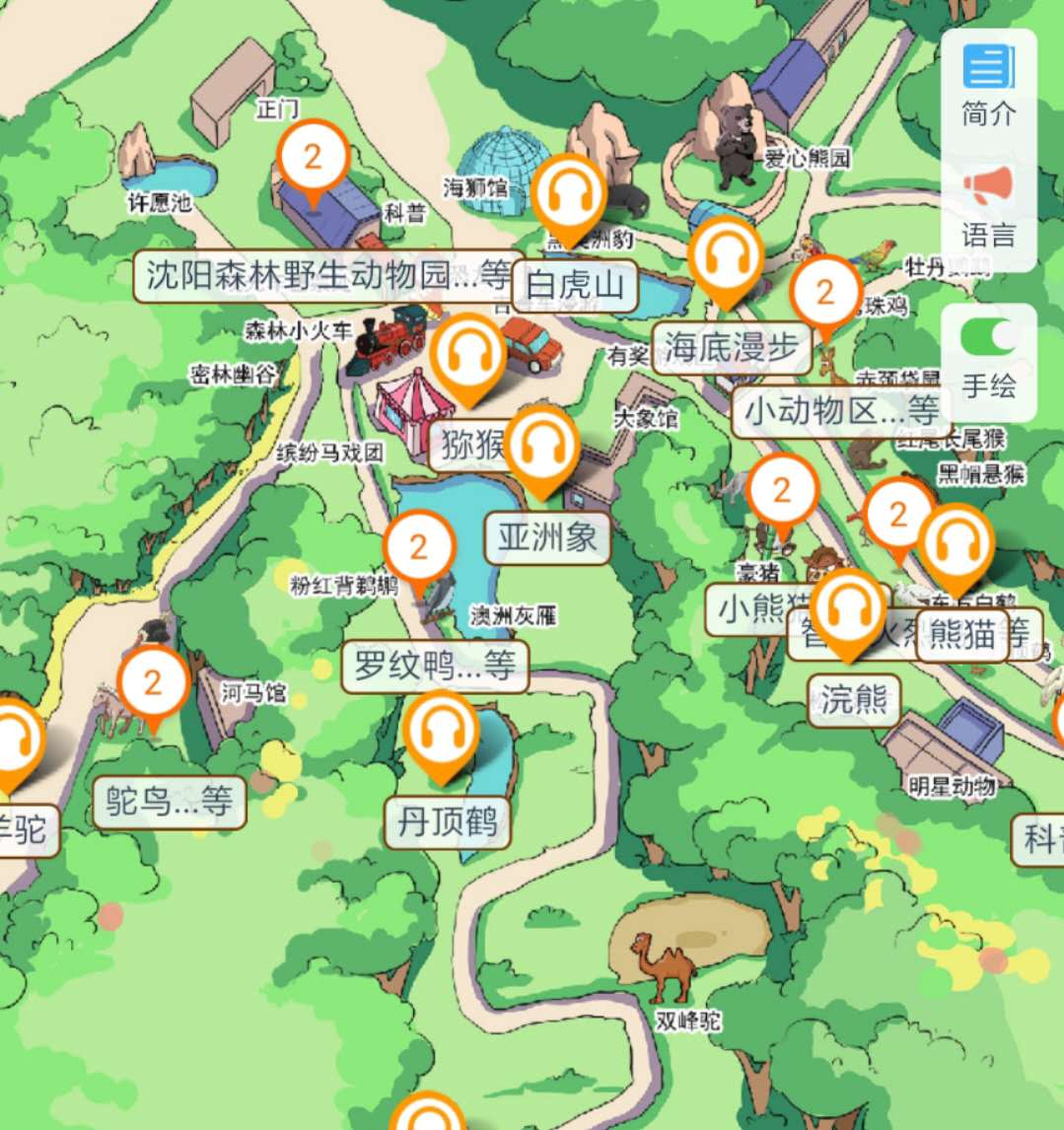Expand the cluster marker at 沈阳森林野生动物园
Image resolution: width=1064 pixels, height=1130 pixels.
tap(314, 158)
